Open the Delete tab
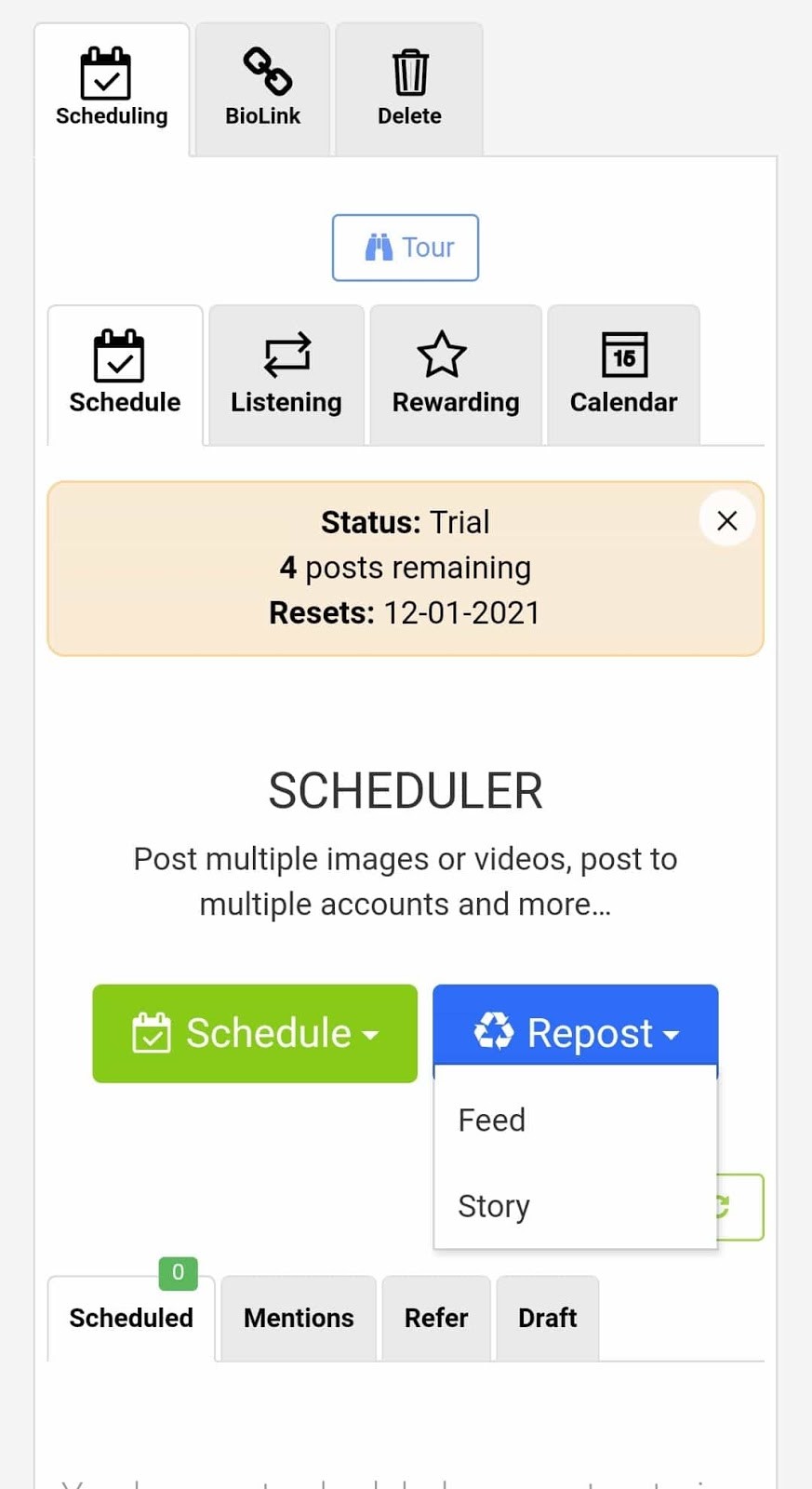The width and height of the screenshot is (812, 1489). (x=409, y=89)
